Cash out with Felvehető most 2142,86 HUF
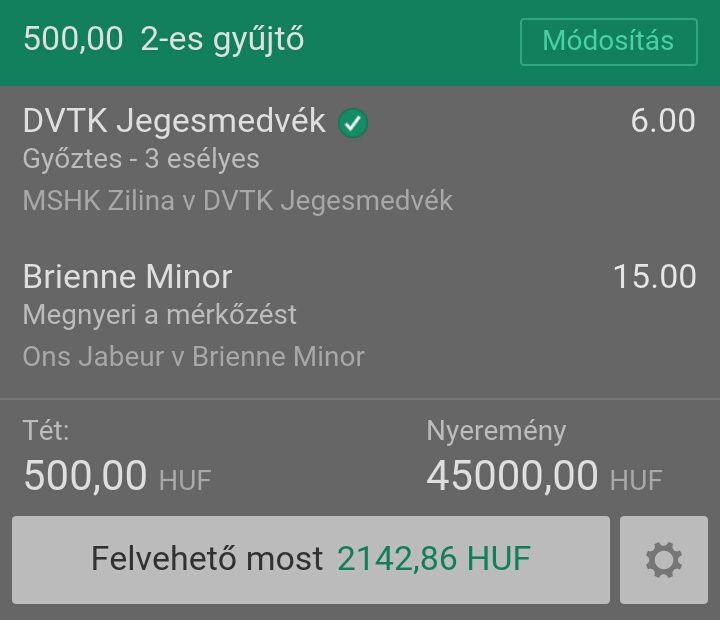The width and height of the screenshot is (720, 620). point(310,559)
